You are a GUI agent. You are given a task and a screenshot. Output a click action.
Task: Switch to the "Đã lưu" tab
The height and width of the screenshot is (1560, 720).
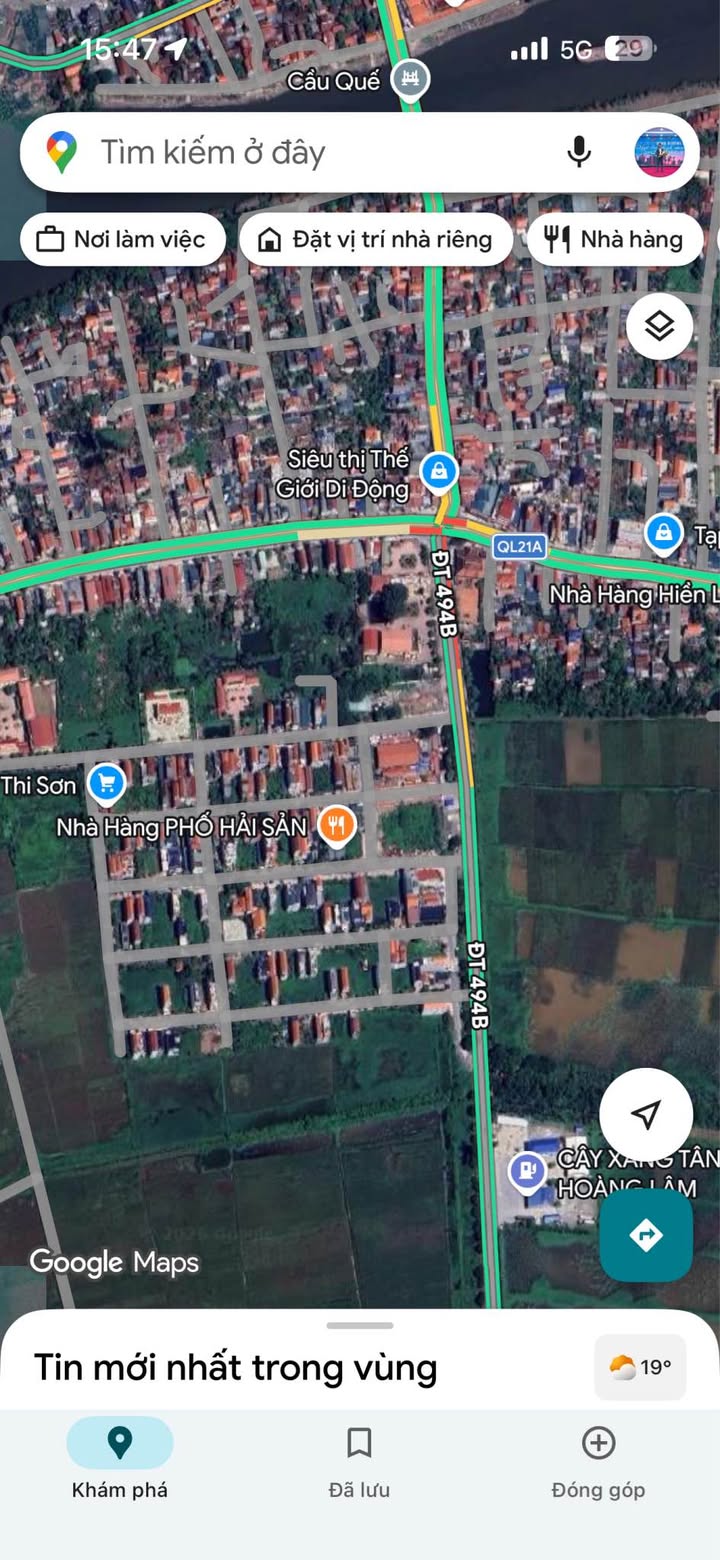[359, 1461]
